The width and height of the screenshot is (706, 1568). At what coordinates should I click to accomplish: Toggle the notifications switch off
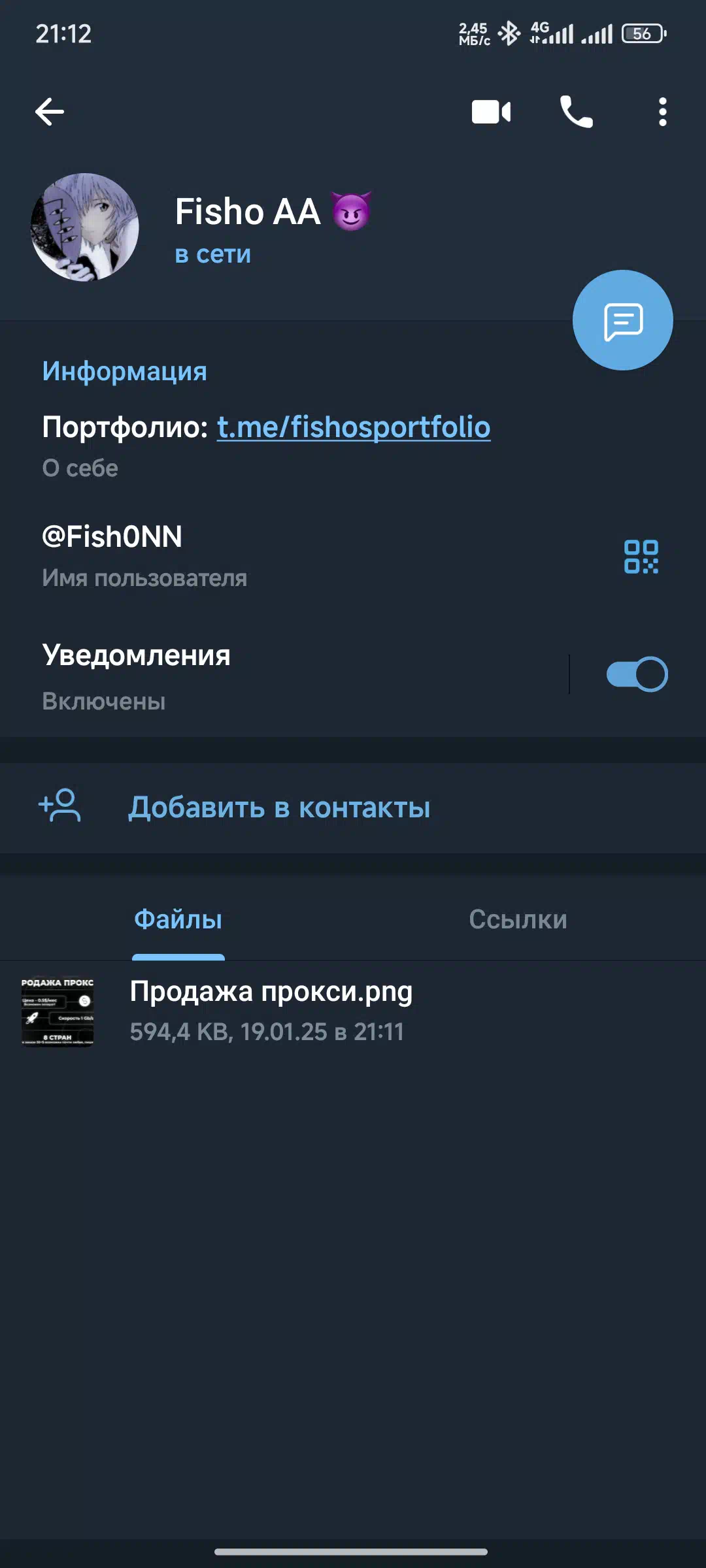[637, 674]
